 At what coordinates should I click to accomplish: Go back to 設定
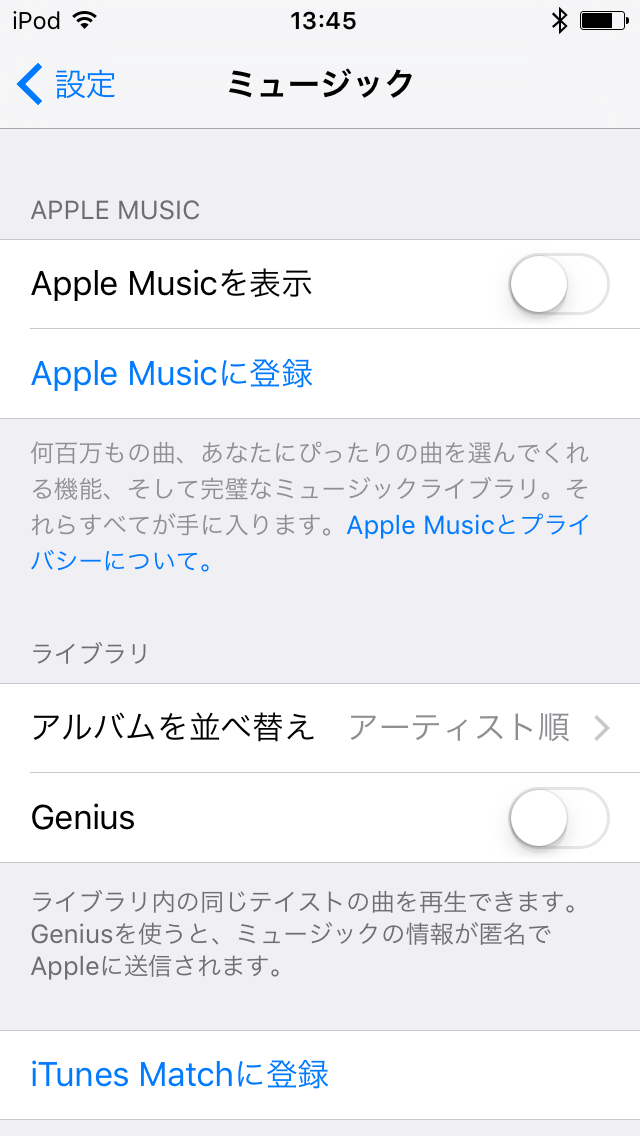coord(66,84)
